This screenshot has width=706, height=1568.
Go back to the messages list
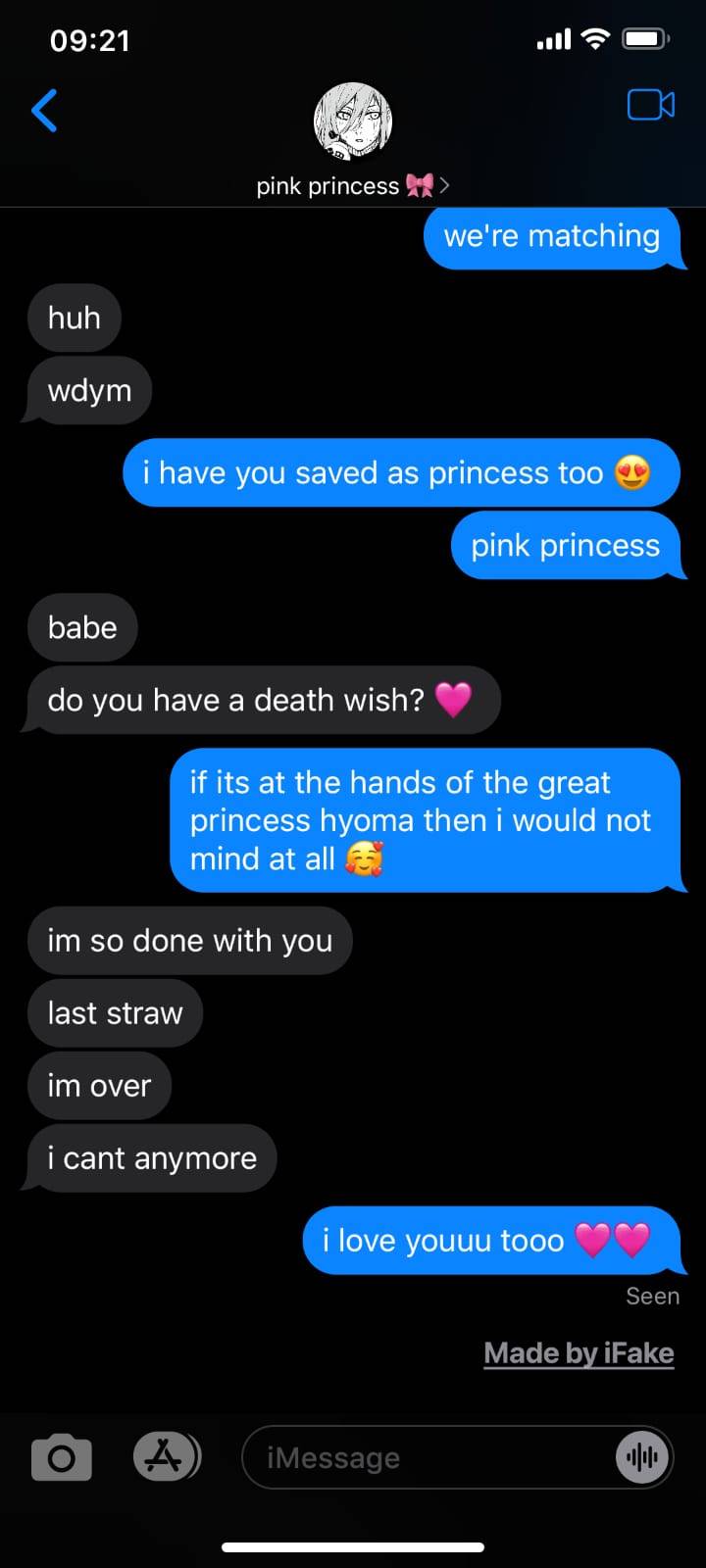click(x=45, y=110)
